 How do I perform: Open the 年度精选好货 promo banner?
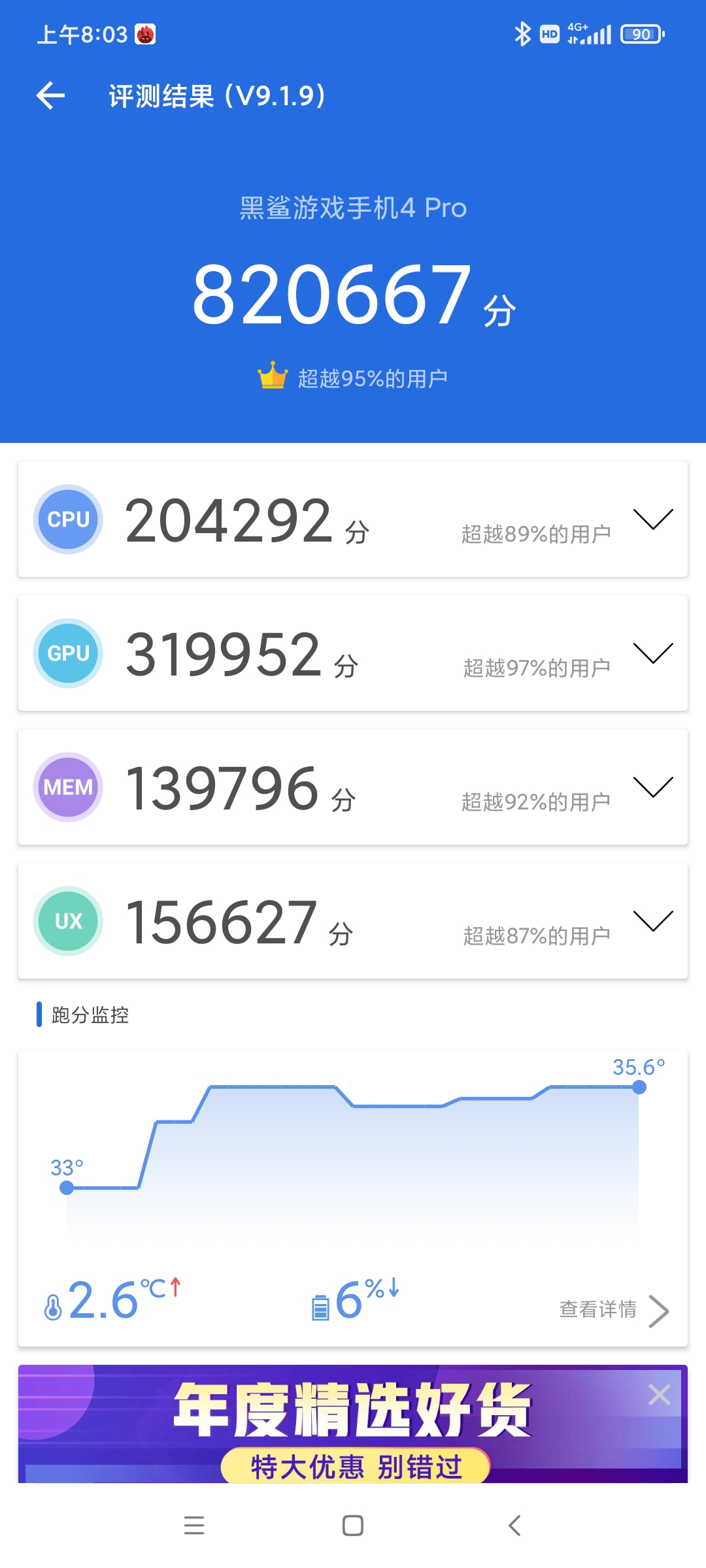[353, 1424]
